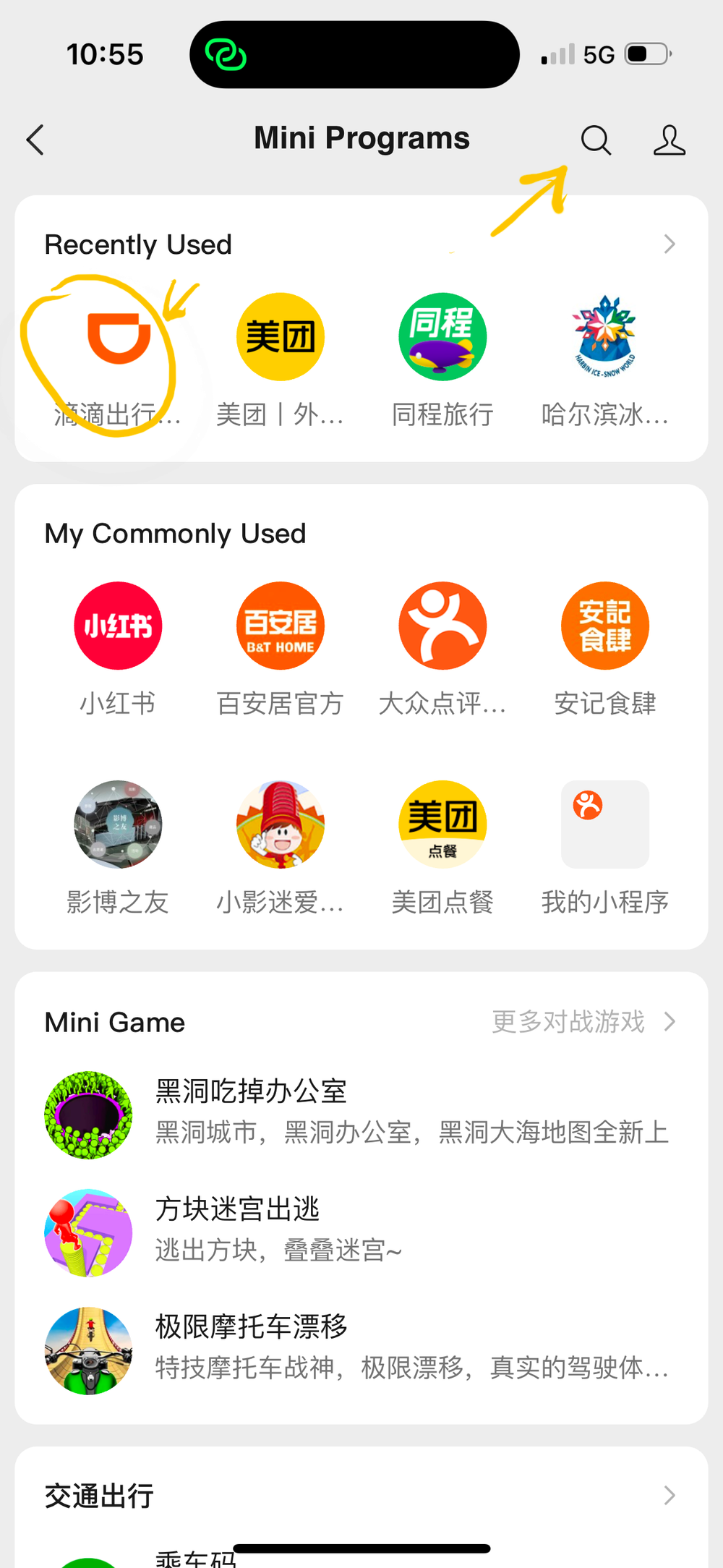Expand the 交通出行 section
The image size is (723, 1568).
[x=669, y=1495]
